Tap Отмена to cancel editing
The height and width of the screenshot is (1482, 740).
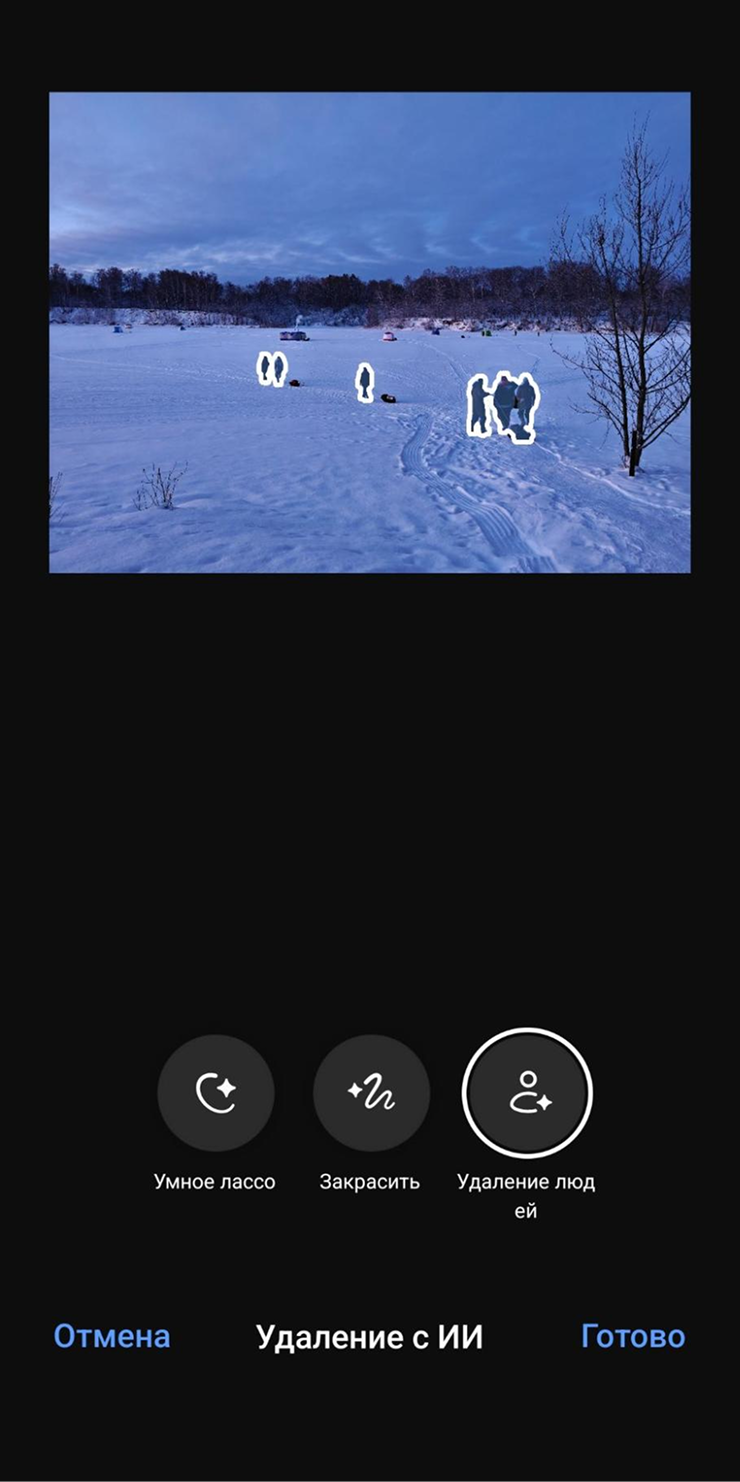(x=112, y=1336)
